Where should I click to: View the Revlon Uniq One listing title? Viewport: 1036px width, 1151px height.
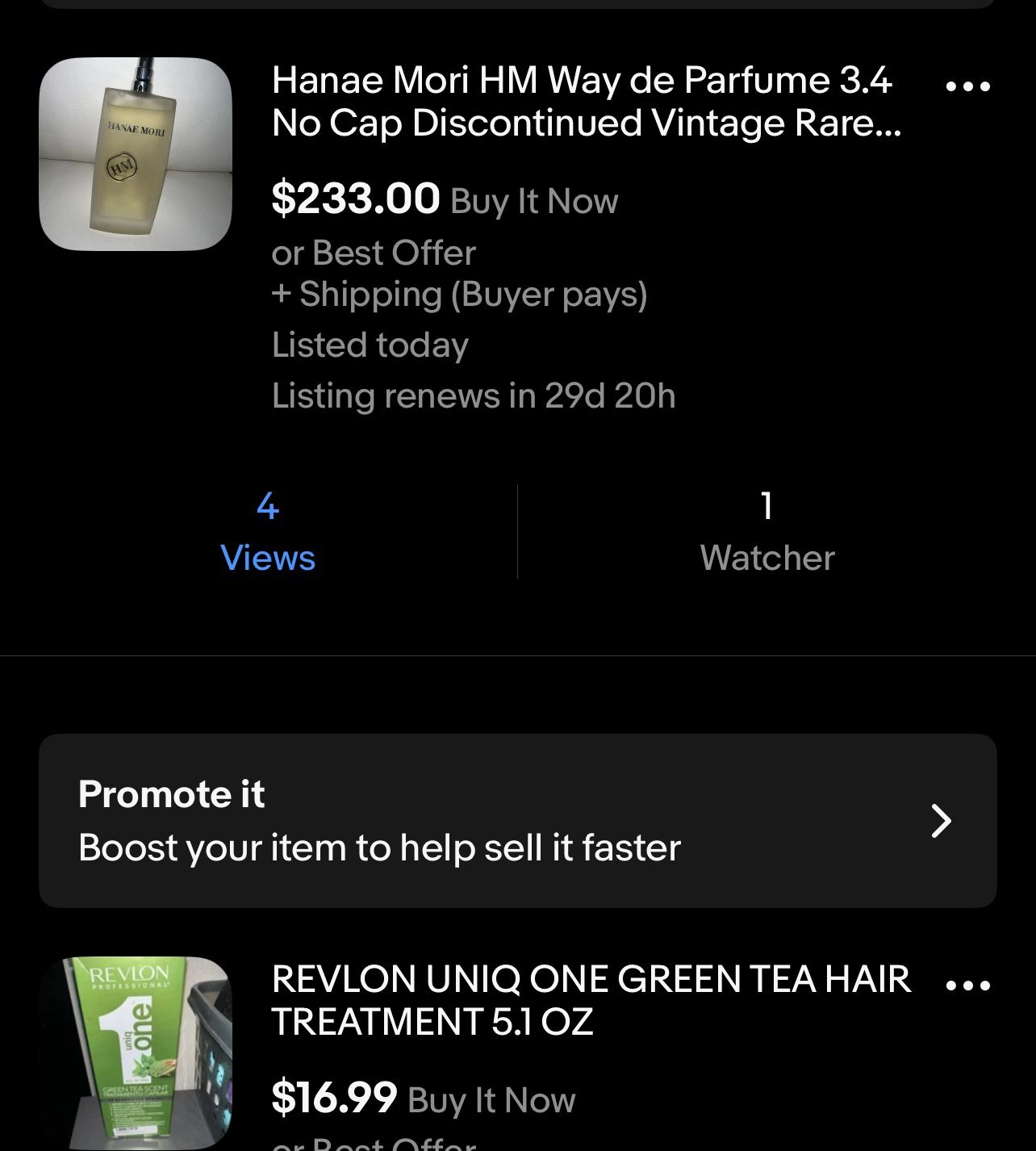(x=591, y=1000)
